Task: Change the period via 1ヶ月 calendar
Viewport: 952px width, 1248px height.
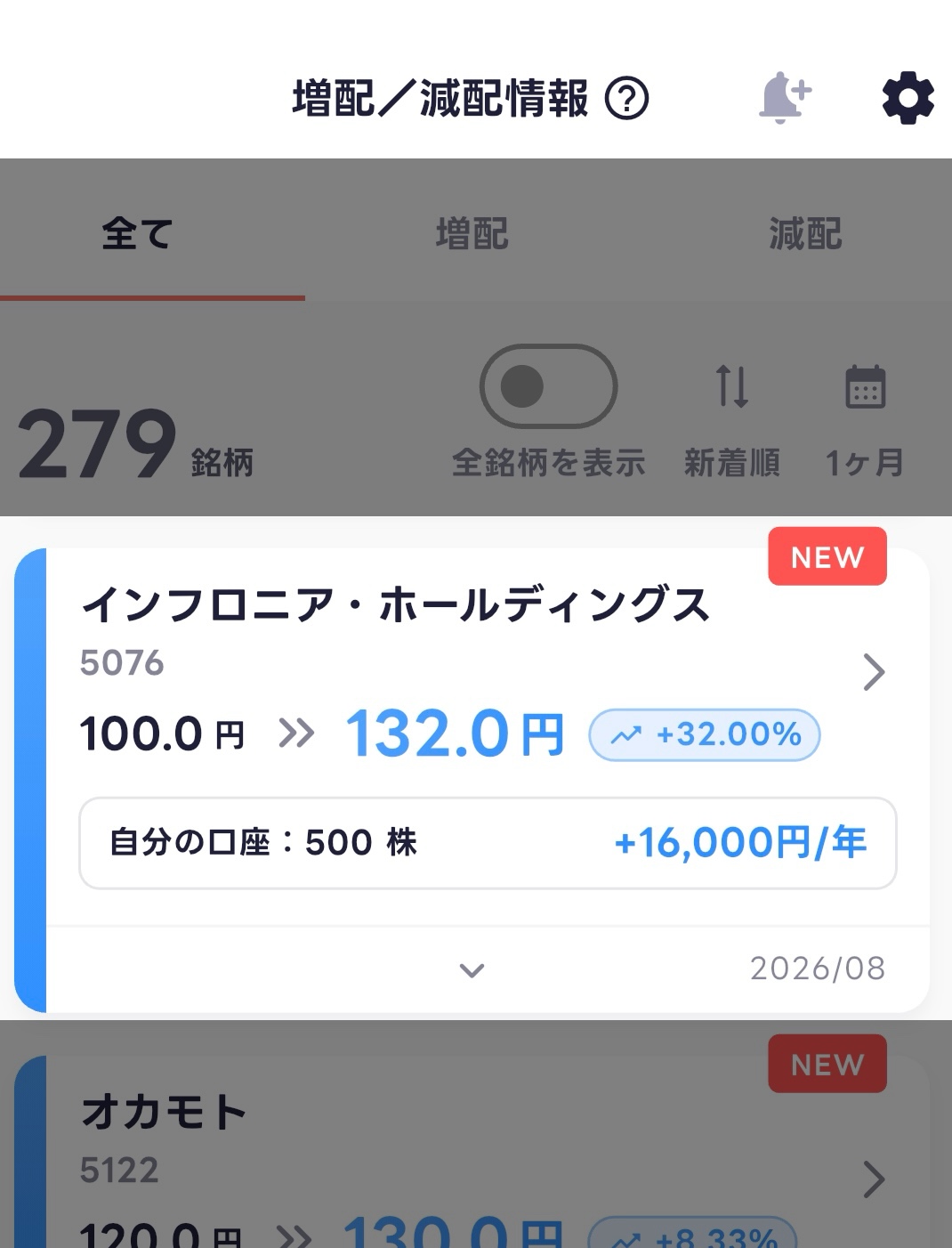Action: pos(865,420)
